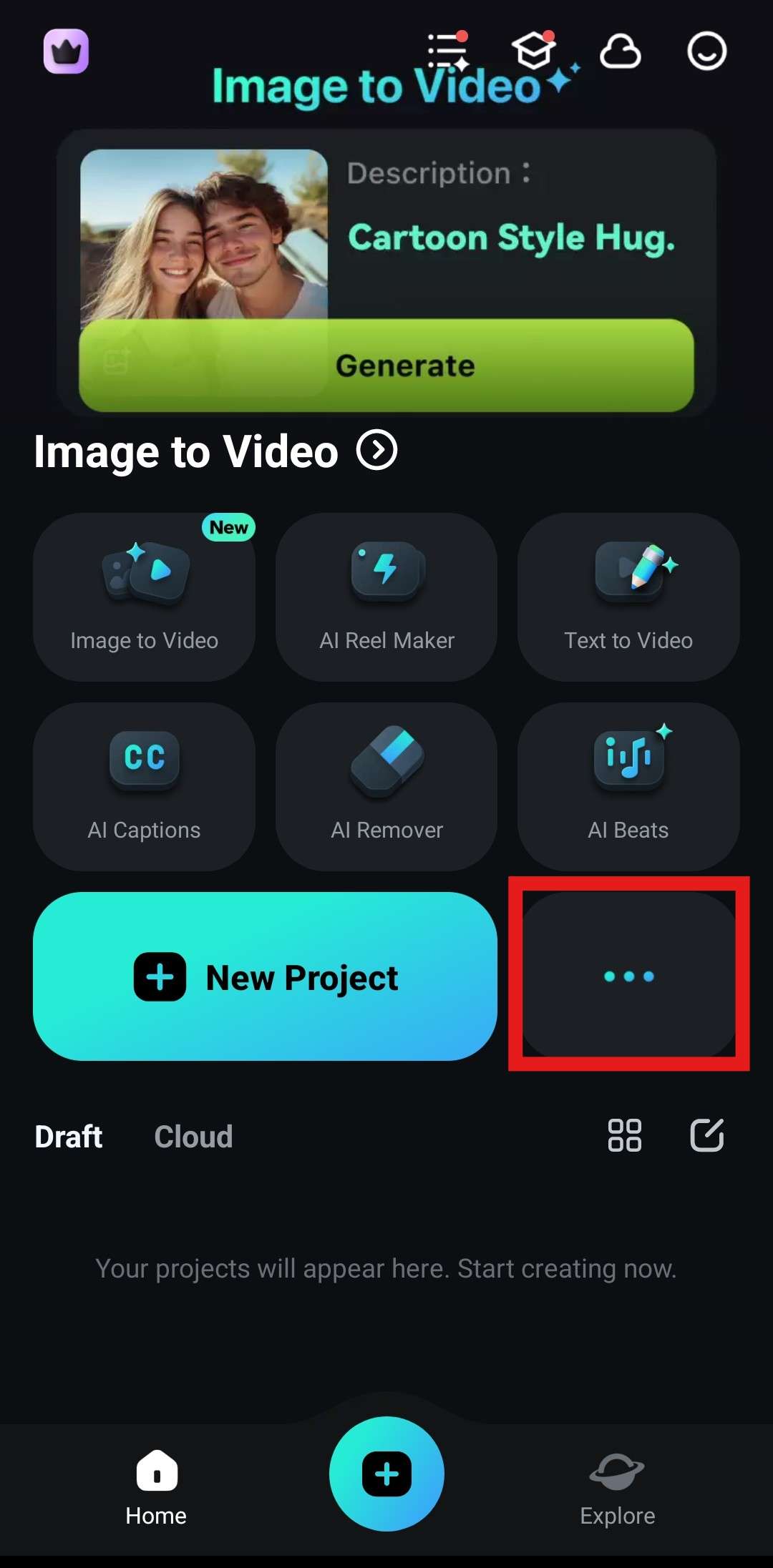Select the Draft tab
The width and height of the screenshot is (773, 1568).
coord(69,1137)
